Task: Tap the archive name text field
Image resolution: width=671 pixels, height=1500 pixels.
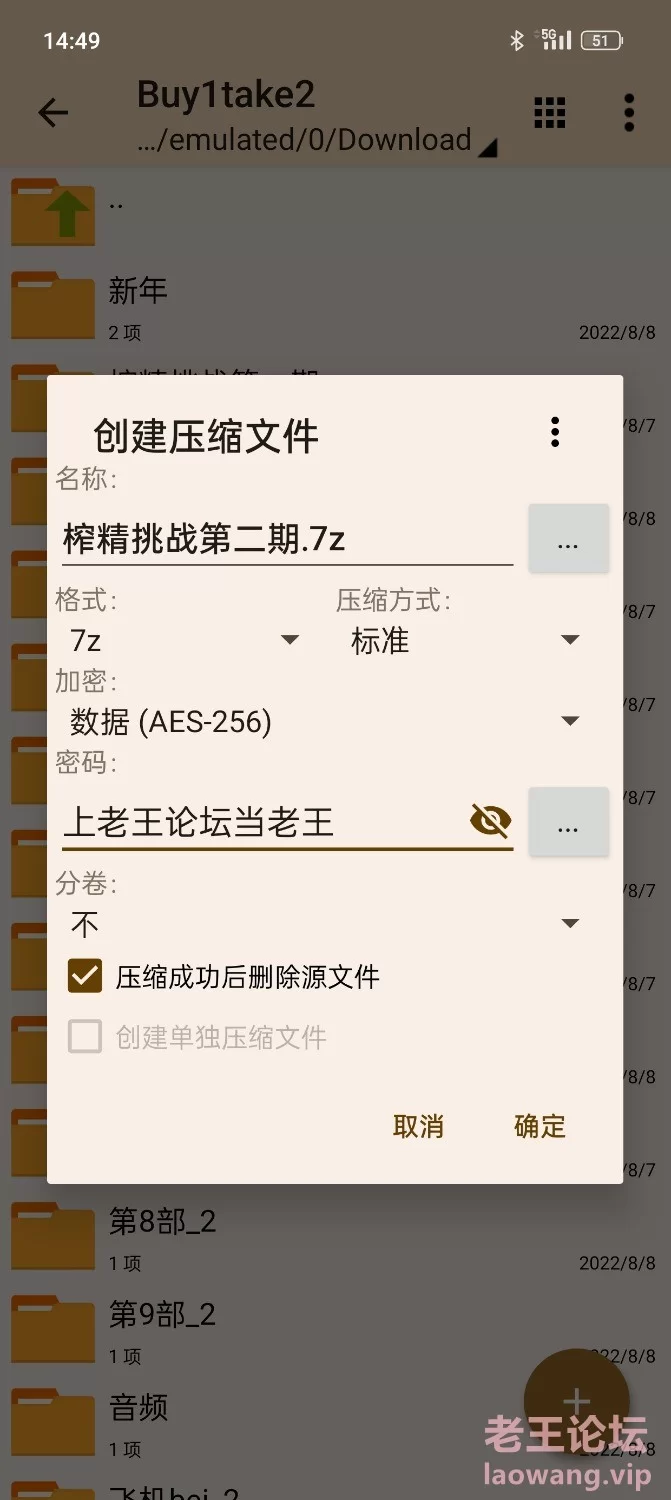Action: coord(286,540)
